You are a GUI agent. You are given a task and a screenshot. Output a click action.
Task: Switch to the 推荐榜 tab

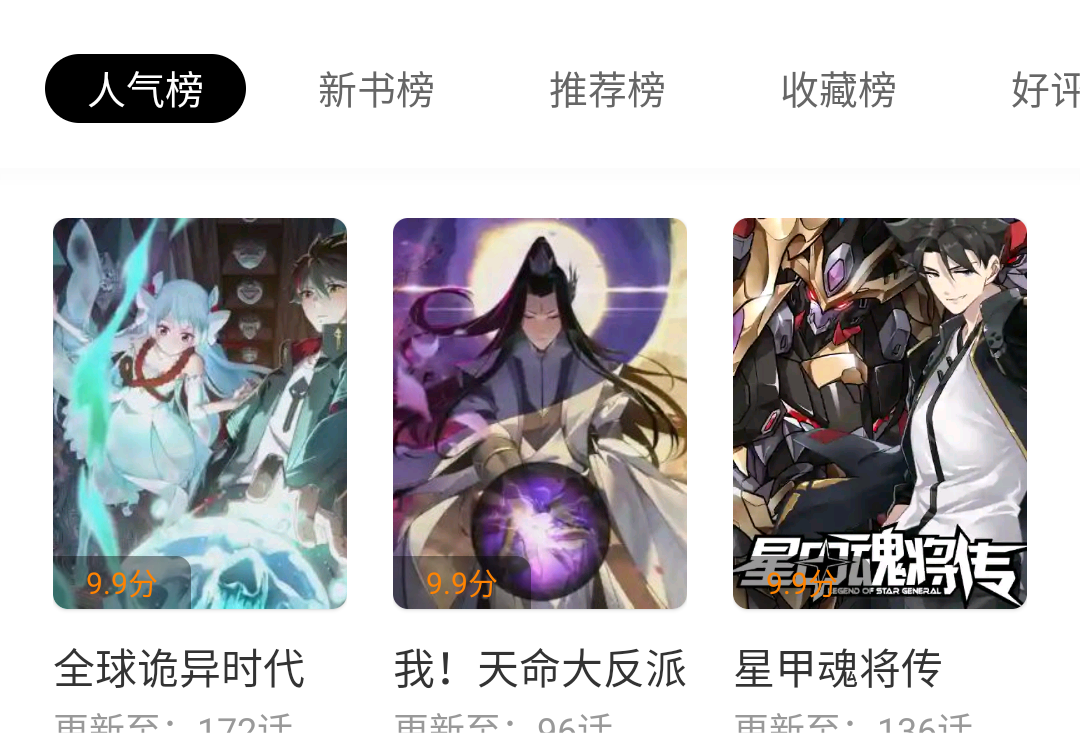point(607,90)
